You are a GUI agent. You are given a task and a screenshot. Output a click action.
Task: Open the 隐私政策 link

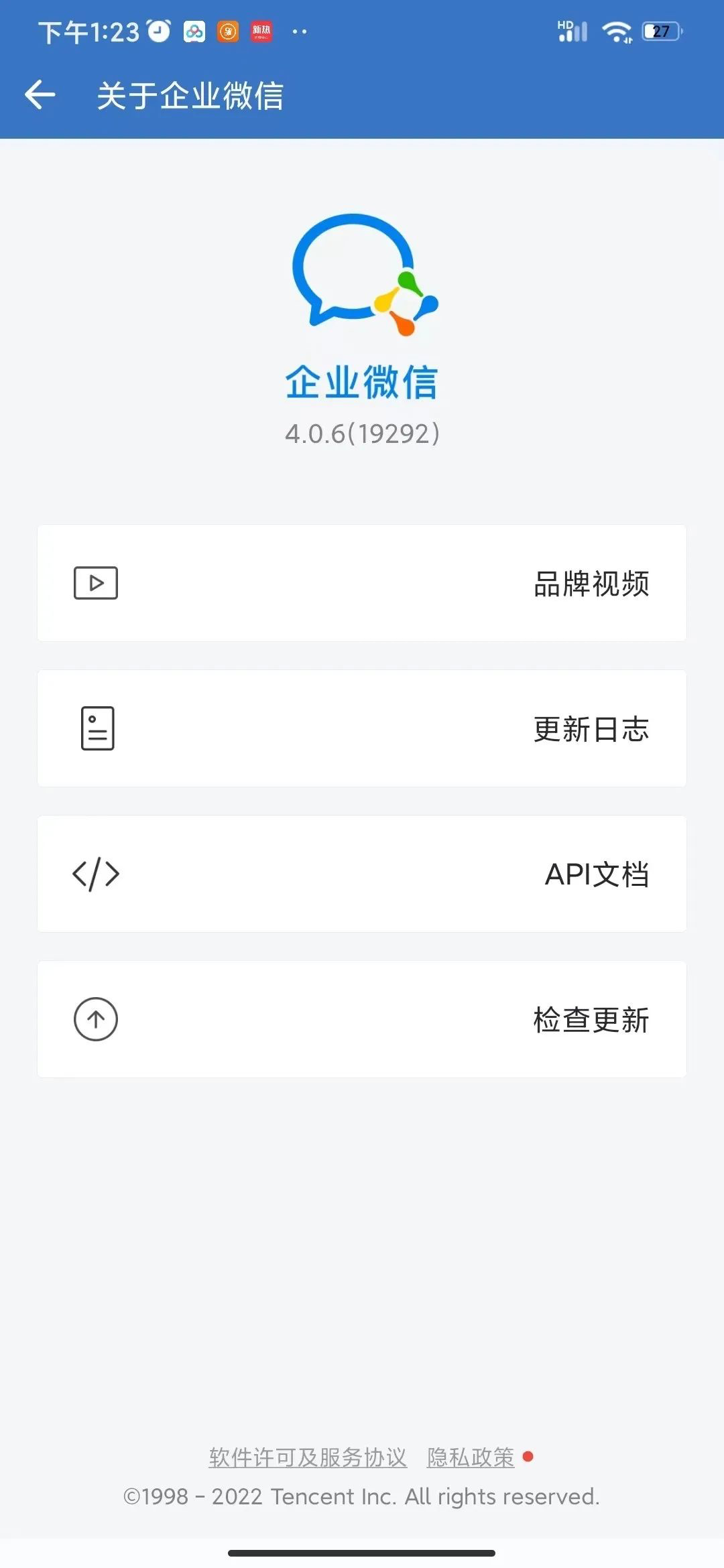(471, 1457)
